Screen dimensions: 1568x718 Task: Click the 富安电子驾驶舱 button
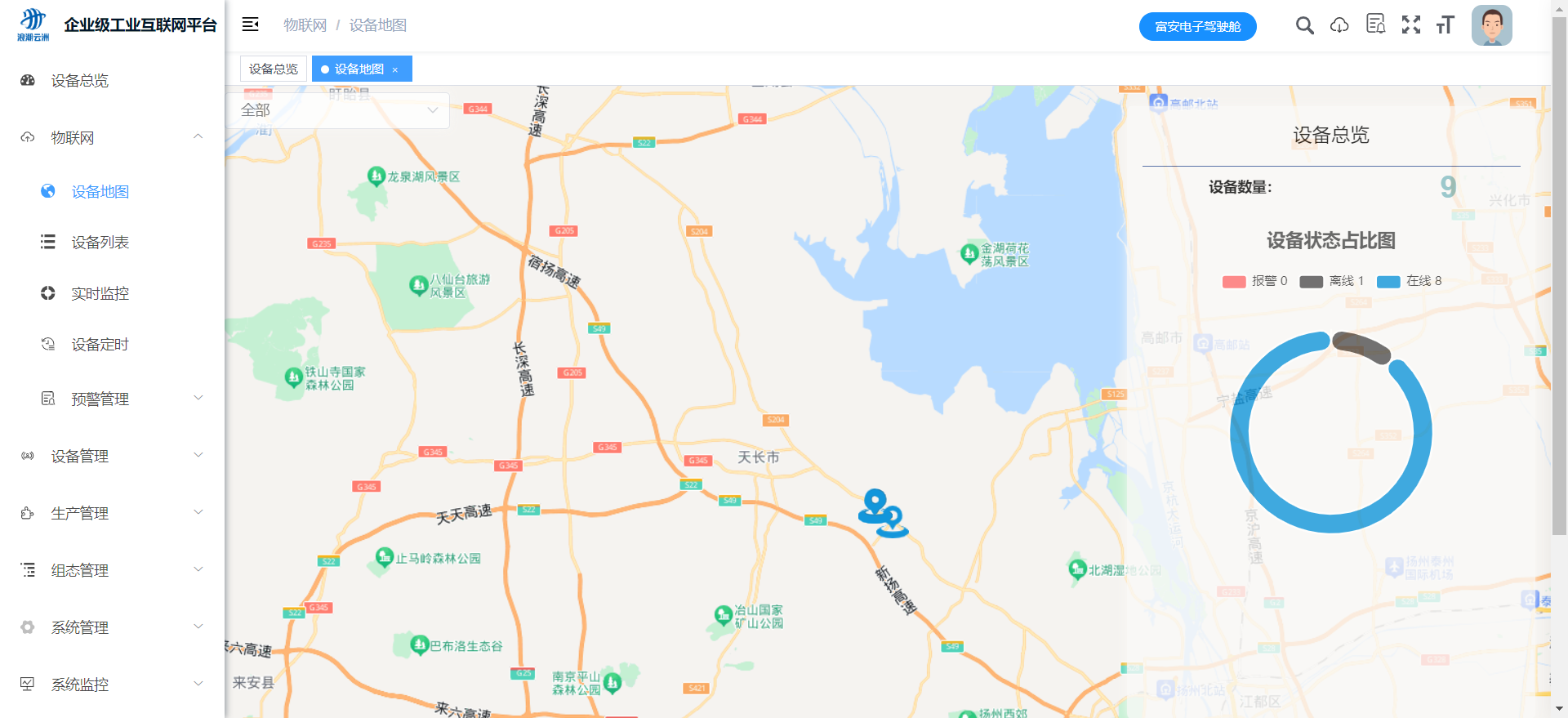[x=1197, y=26]
